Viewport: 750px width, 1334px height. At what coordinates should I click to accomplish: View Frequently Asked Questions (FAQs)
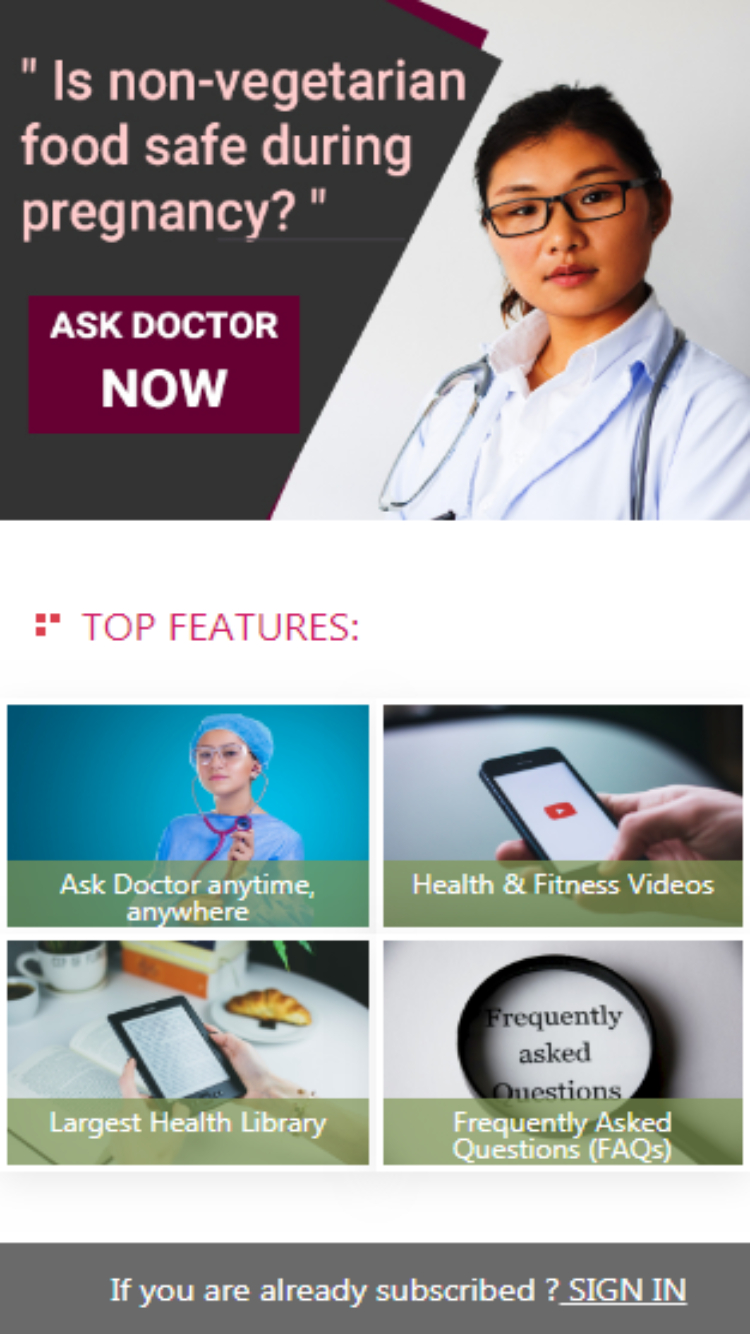[563, 1052]
